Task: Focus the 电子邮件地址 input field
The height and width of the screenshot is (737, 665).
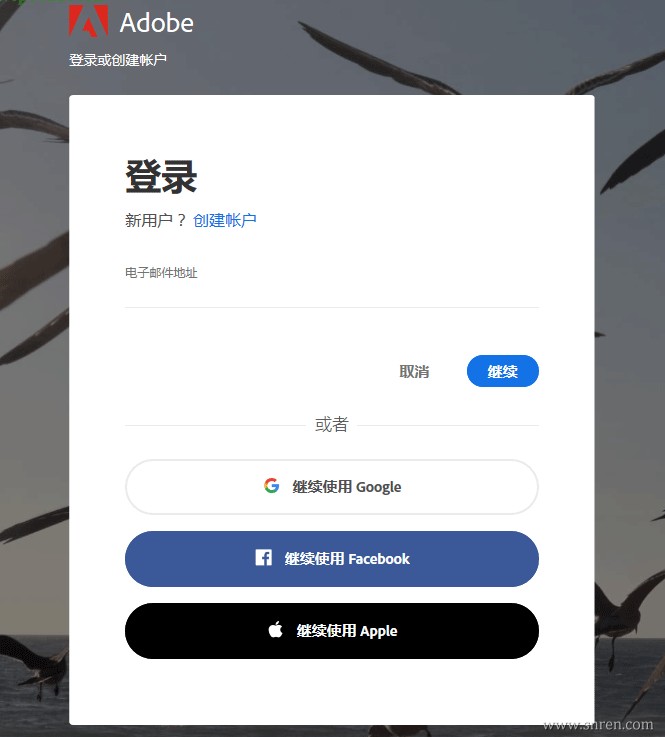Action: pos(331,292)
